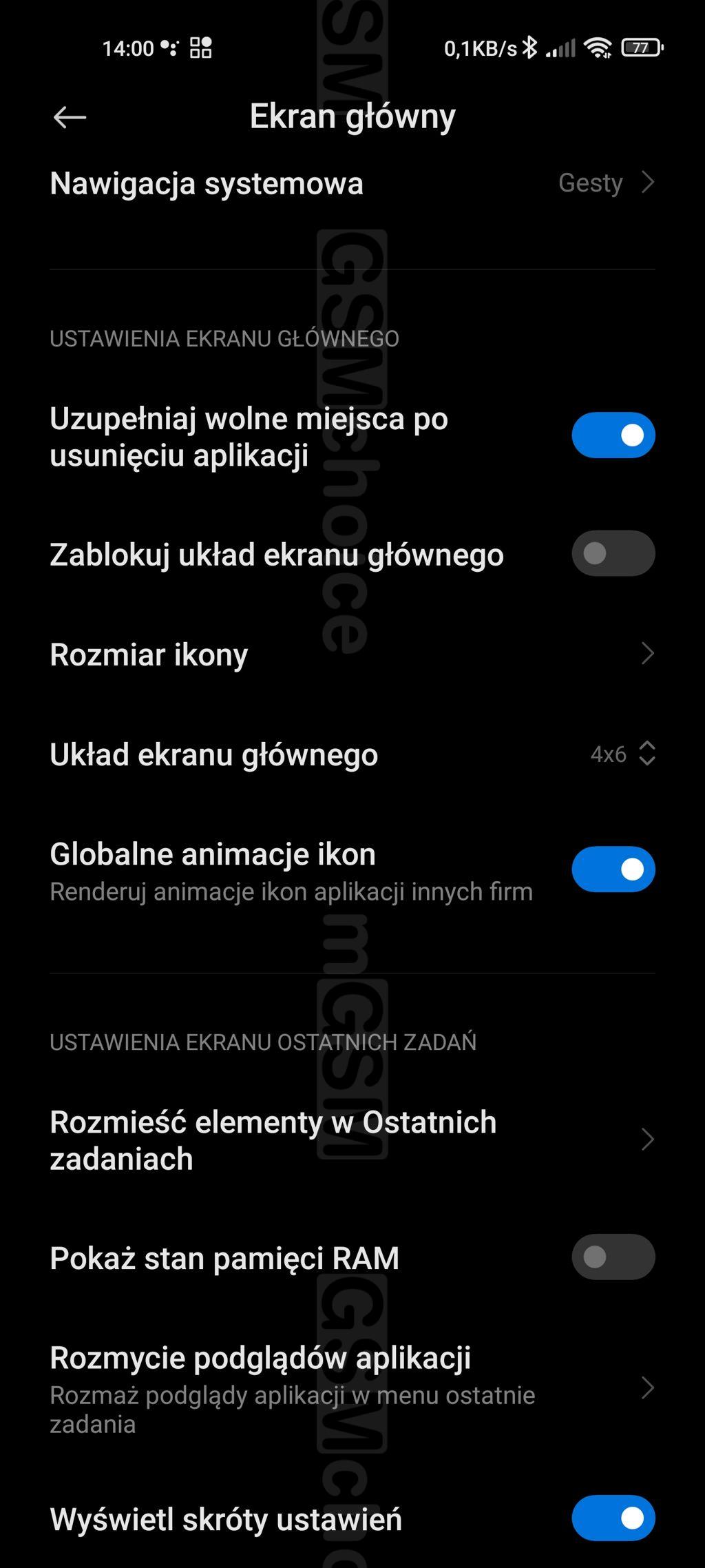Open Rozmieść elementy w Ostatnich zadaniach
The width and height of the screenshot is (705, 1568).
(x=351, y=1140)
